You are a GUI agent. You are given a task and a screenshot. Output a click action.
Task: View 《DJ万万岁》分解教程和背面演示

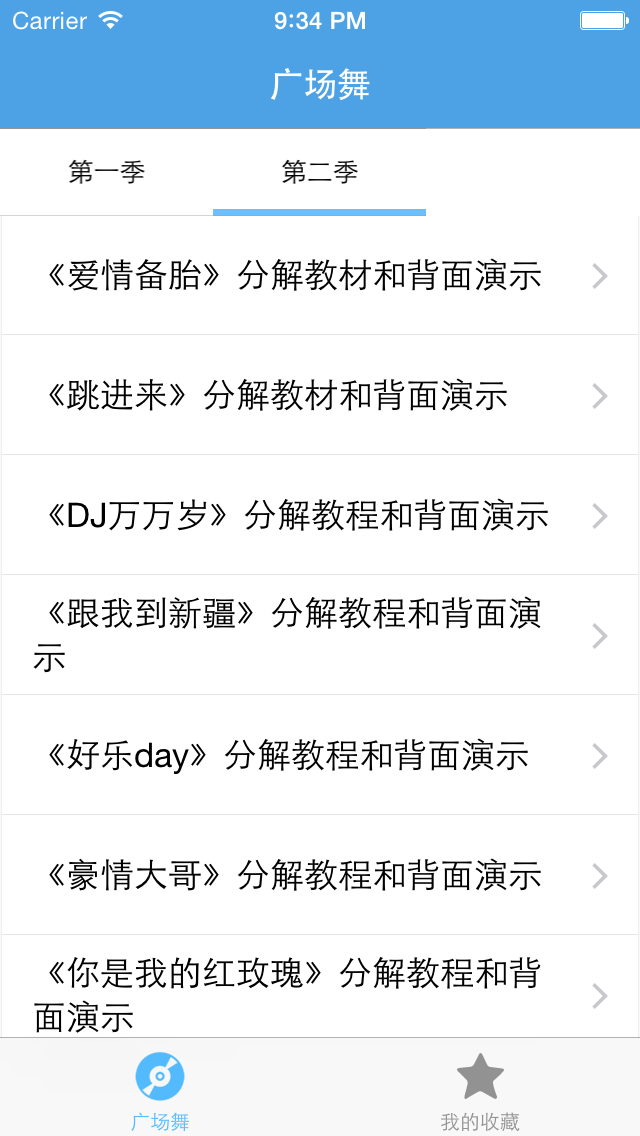pyautogui.click(x=320, y=516)
